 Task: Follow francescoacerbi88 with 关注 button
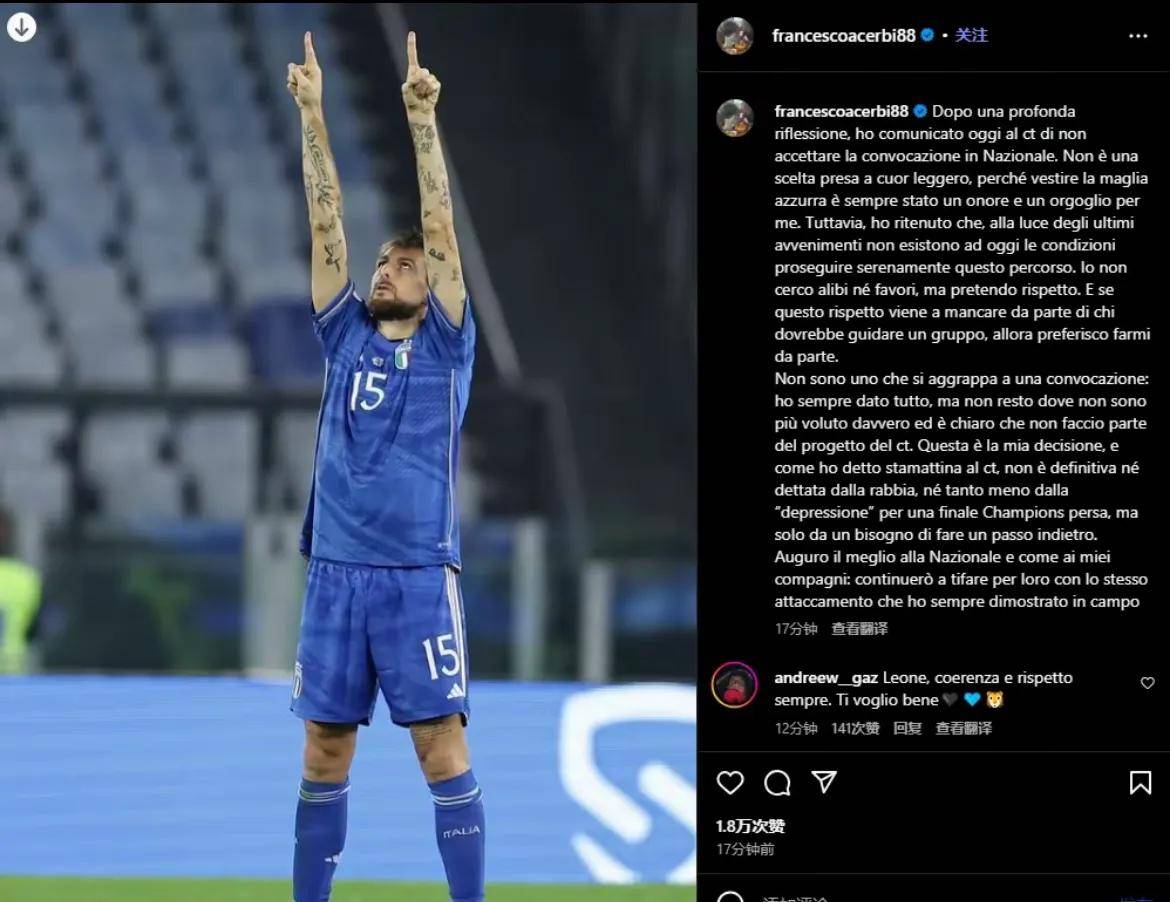[971, 35]
